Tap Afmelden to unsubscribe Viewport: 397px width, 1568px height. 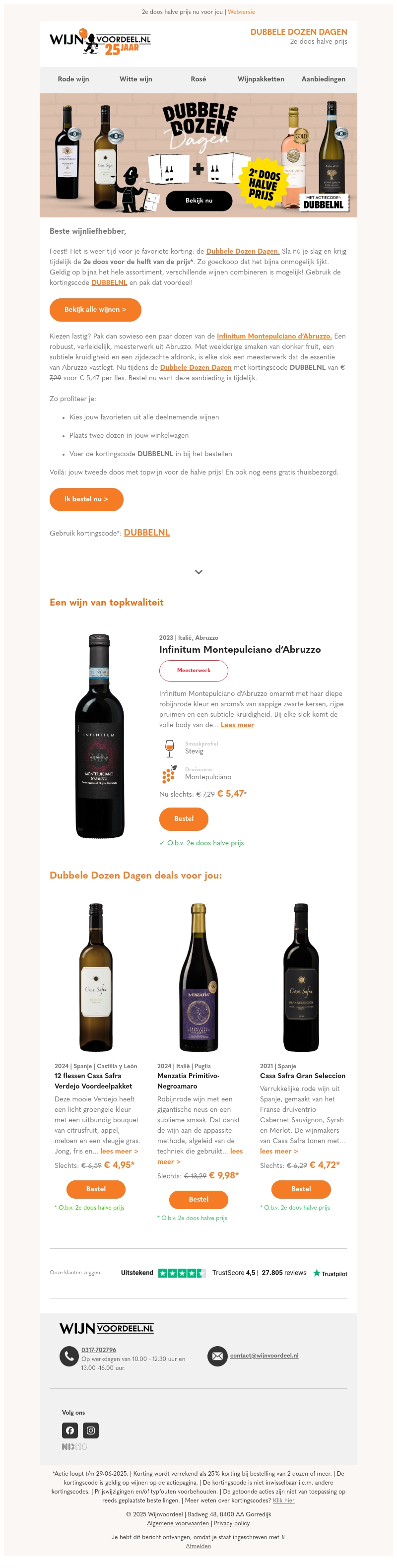(x=198, y=1546)
